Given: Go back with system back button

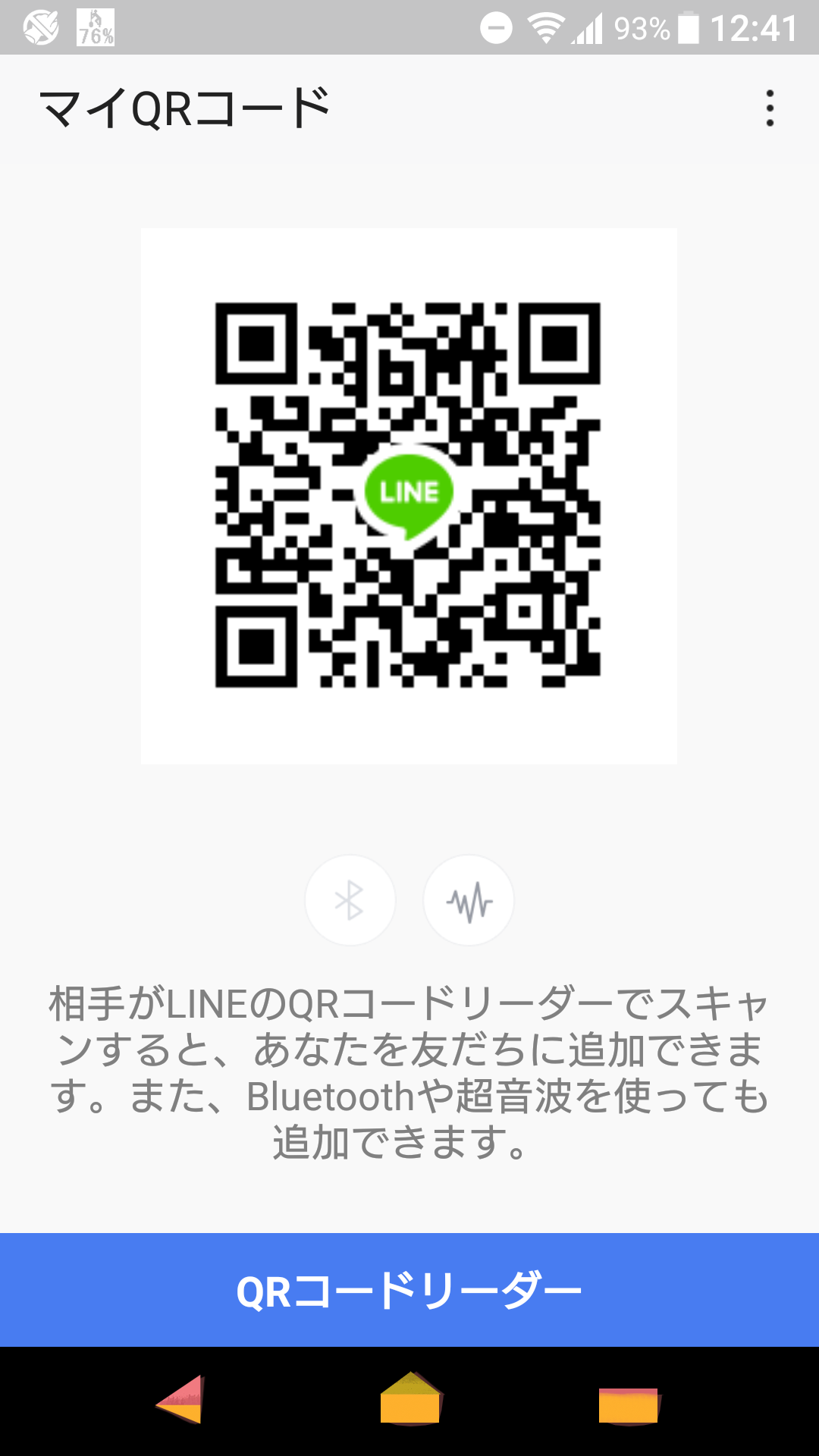Looking at the screenshot, I should tap(180, 1399).
